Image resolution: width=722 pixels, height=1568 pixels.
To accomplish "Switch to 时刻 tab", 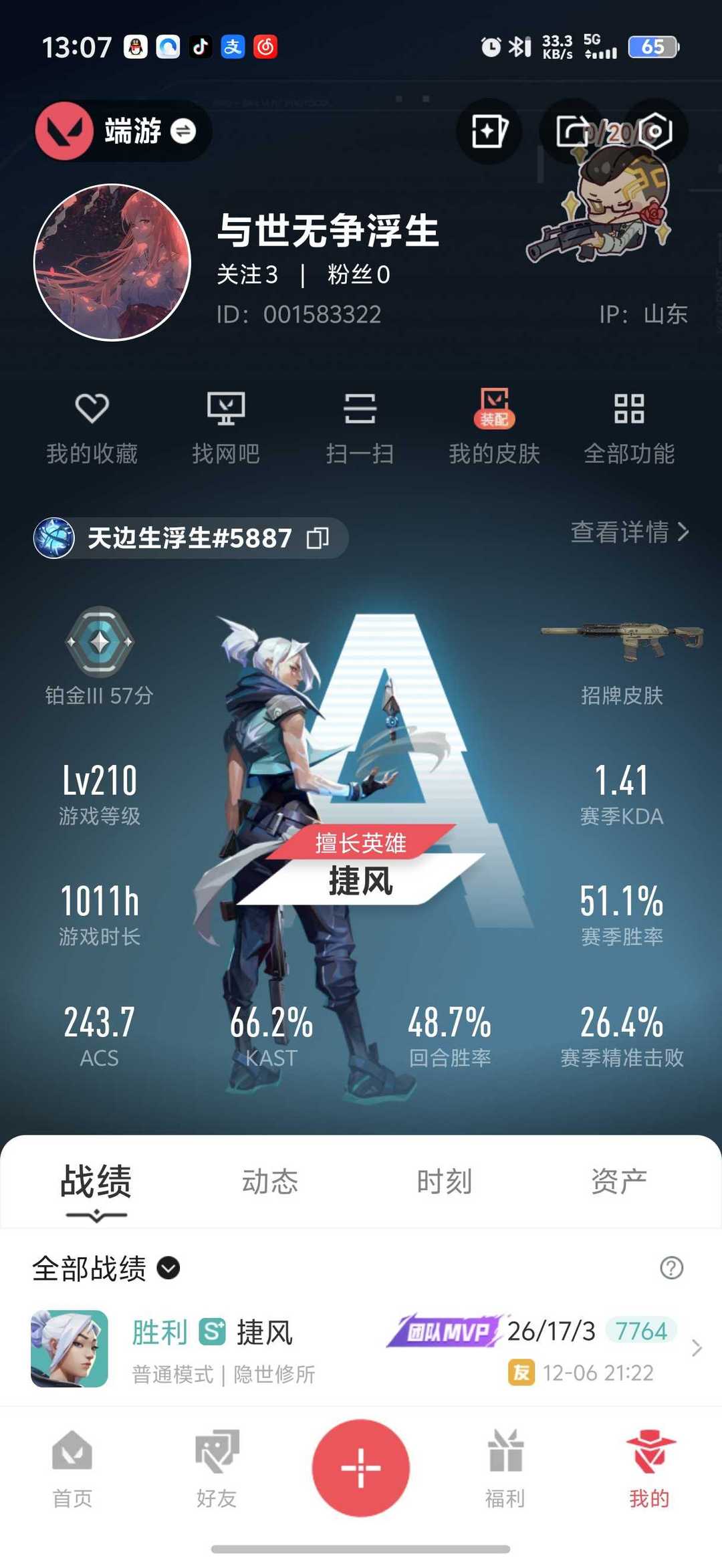I will tap(444, 1182).
